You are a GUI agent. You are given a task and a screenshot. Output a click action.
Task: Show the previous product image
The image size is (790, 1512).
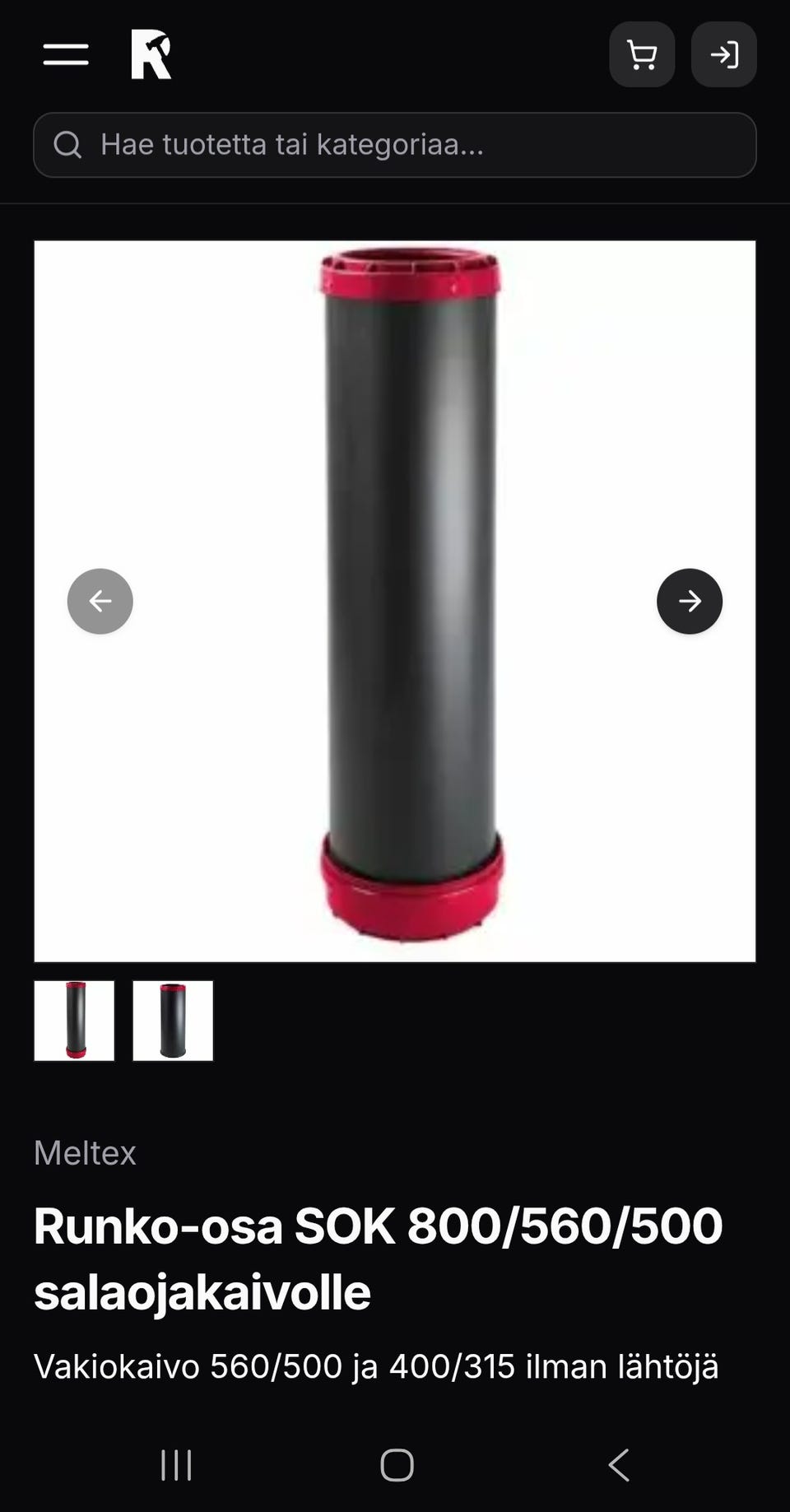click(x=100, y=602)
